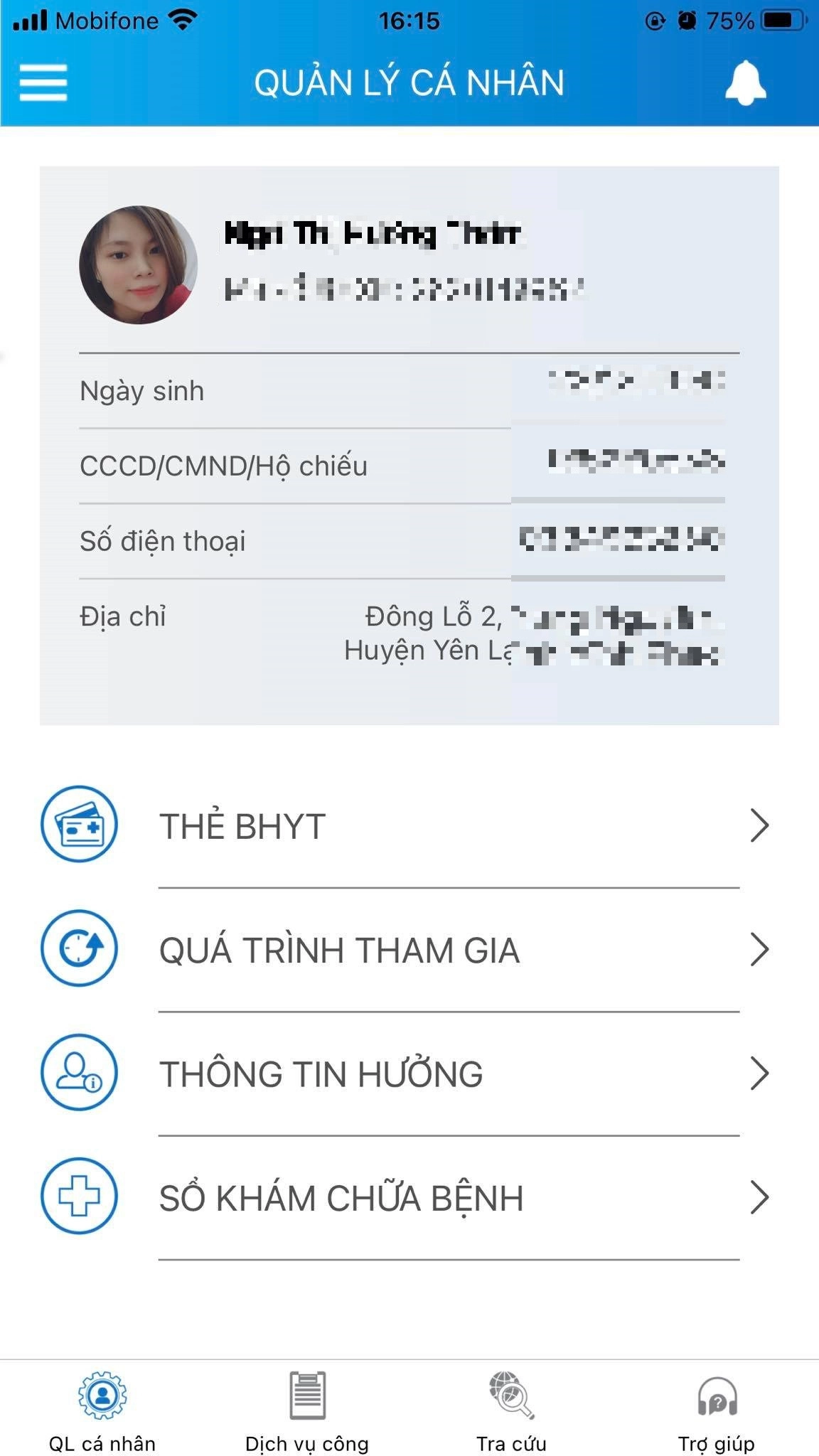Expand SỔ KHÁM CHỮA BỆNH with the arrow

[759, 1197]
